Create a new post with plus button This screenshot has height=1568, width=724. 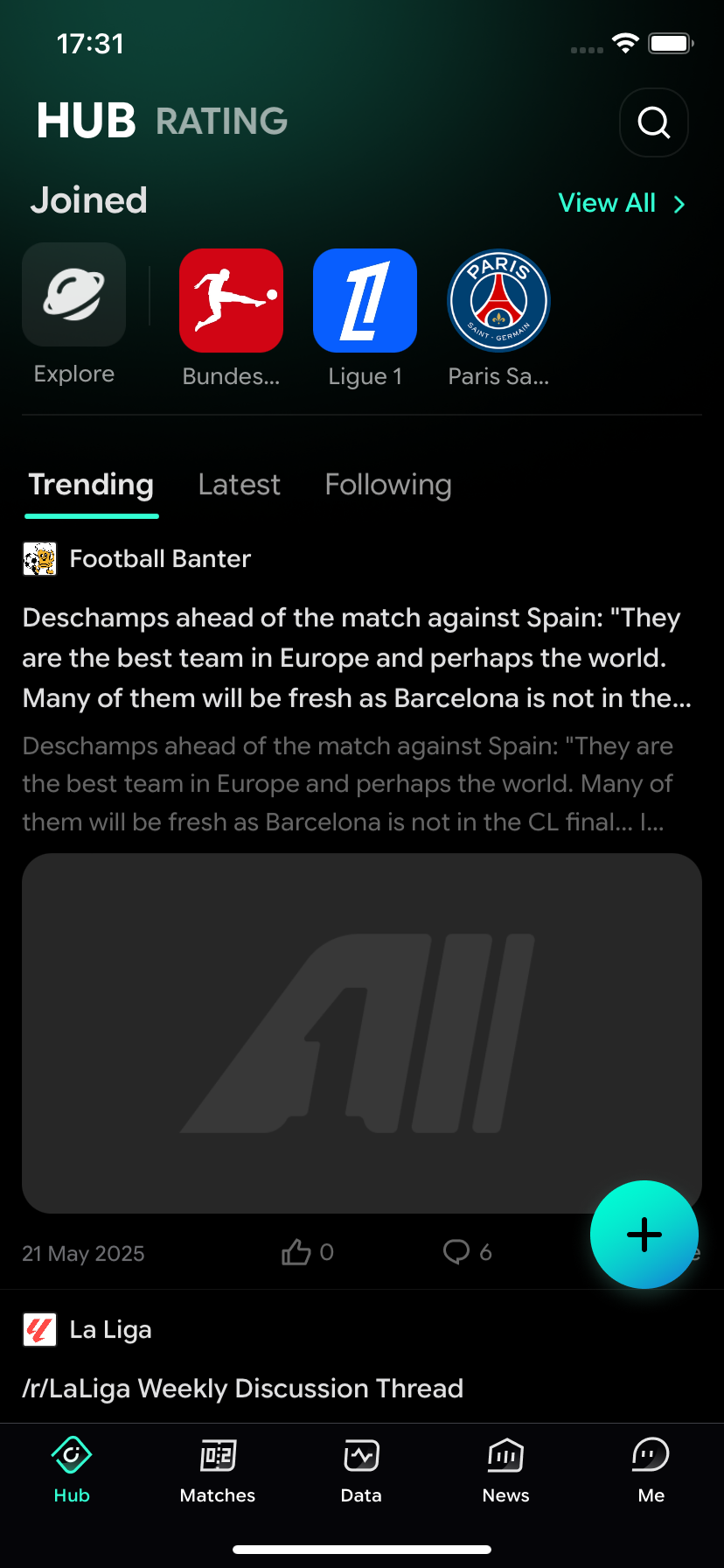click(x=644, y=1235)
